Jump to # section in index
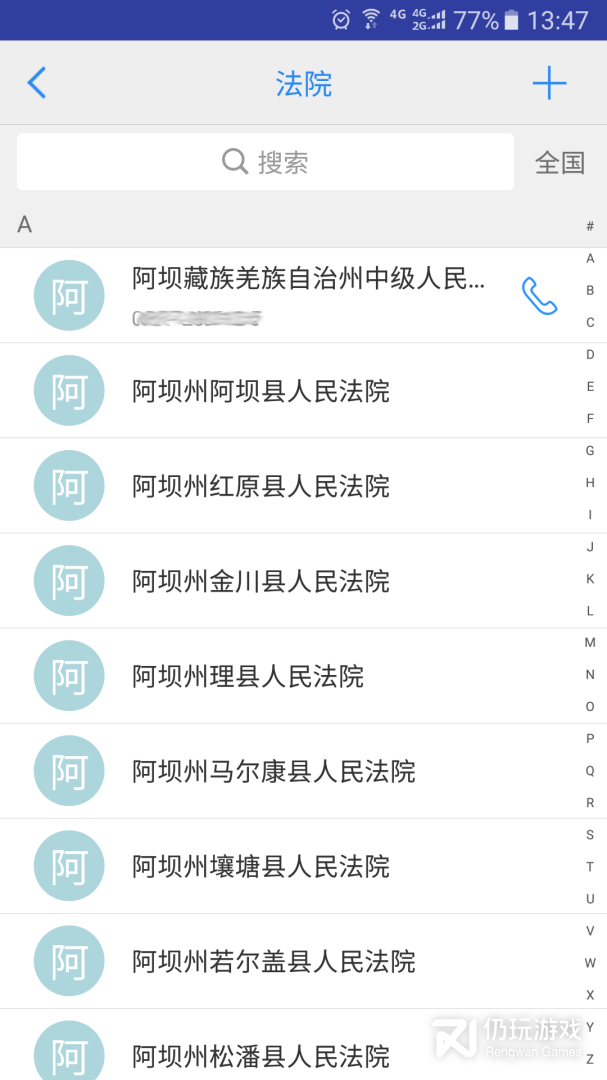The height and width of the screenshot is (1080, 607). click(590, 227)
